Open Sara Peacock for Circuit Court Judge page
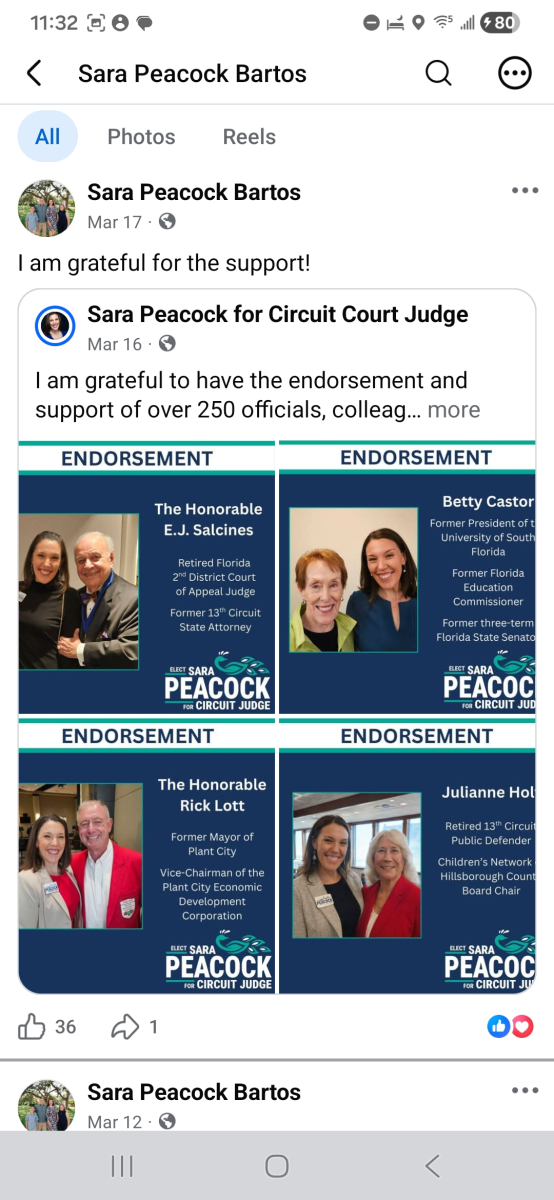Image resolution: width=554 pixels, height=1200 pixels. [x=278, y=315]
